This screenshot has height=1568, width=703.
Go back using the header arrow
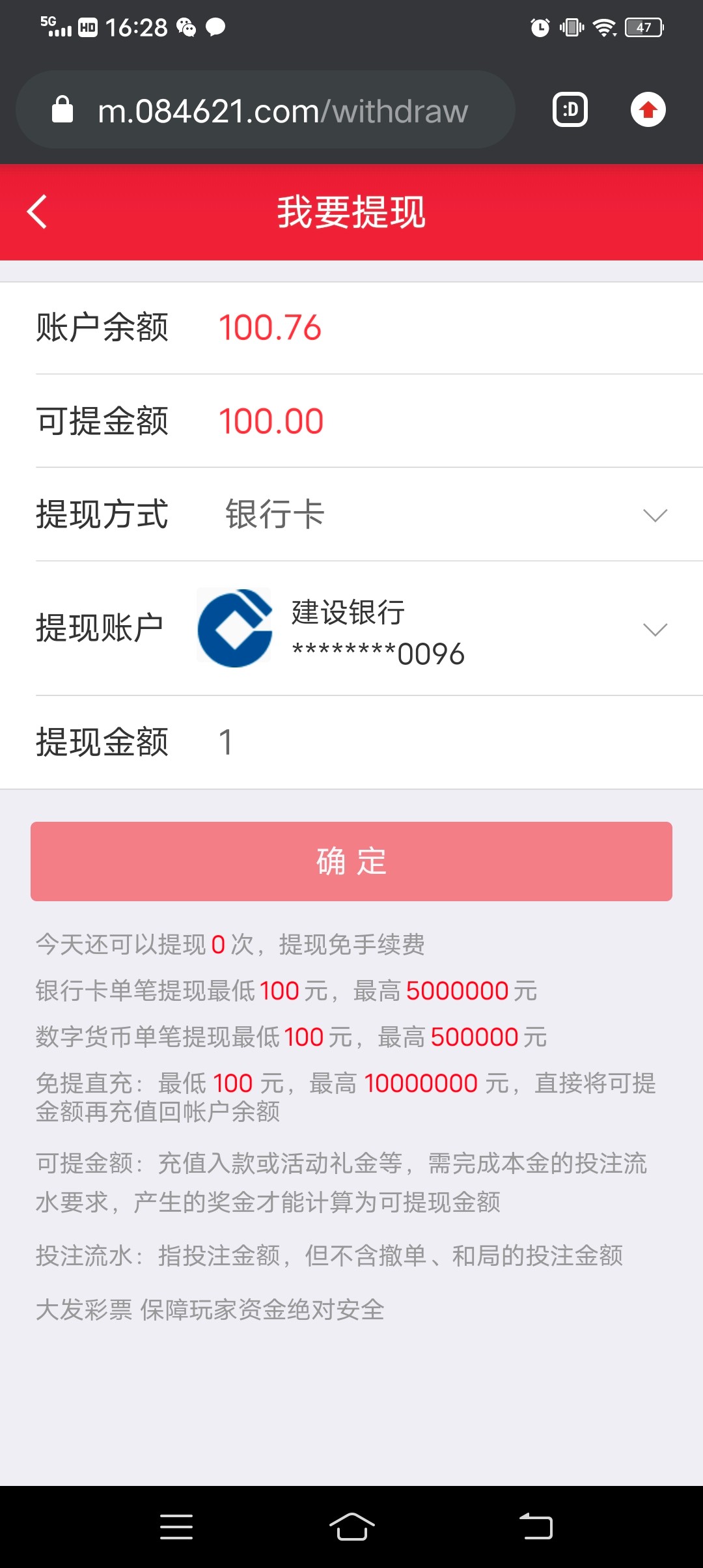(x=37, y=212)
